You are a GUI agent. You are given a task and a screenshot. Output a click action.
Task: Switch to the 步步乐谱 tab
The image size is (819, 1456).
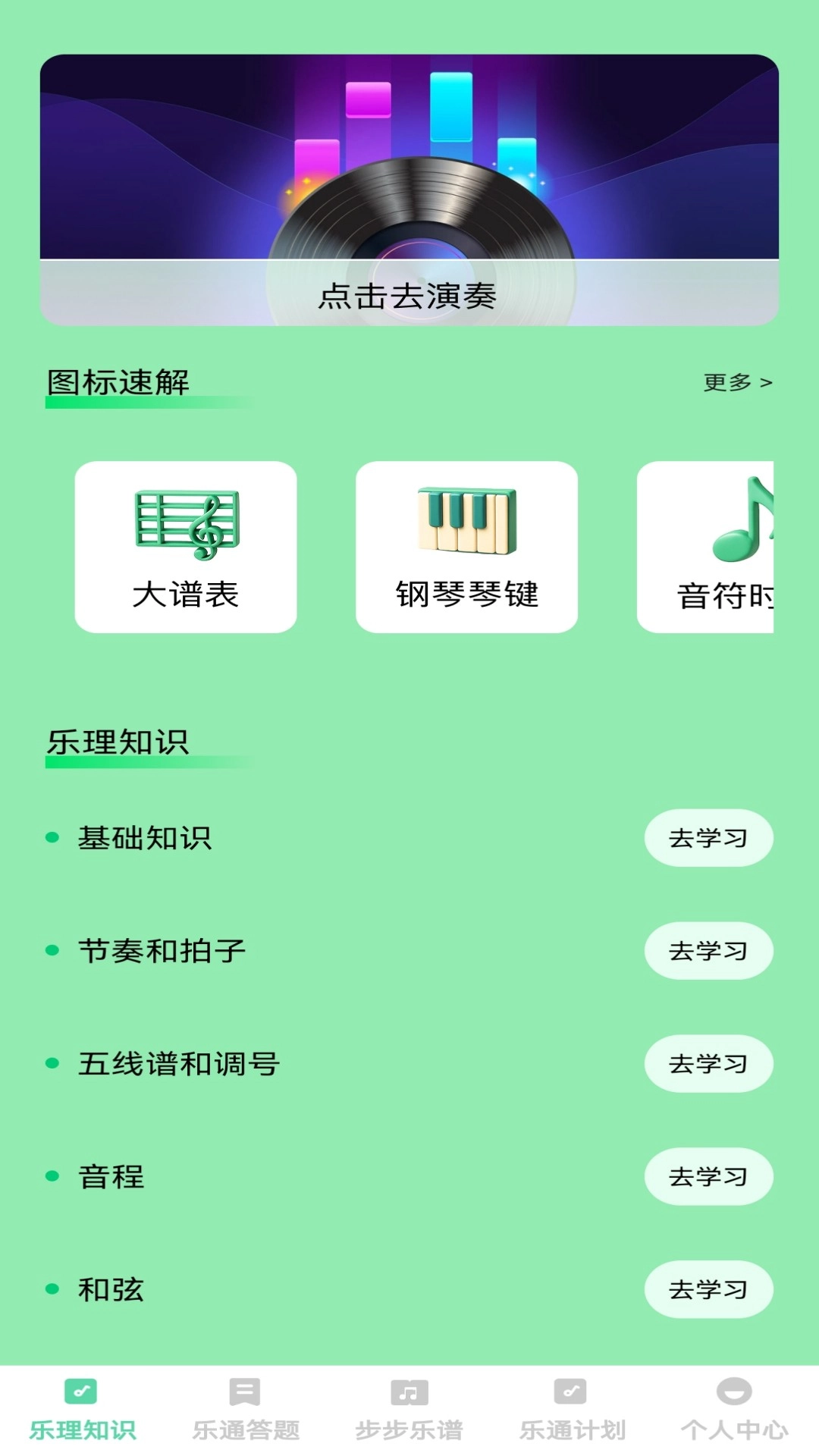pos(409,1410)
